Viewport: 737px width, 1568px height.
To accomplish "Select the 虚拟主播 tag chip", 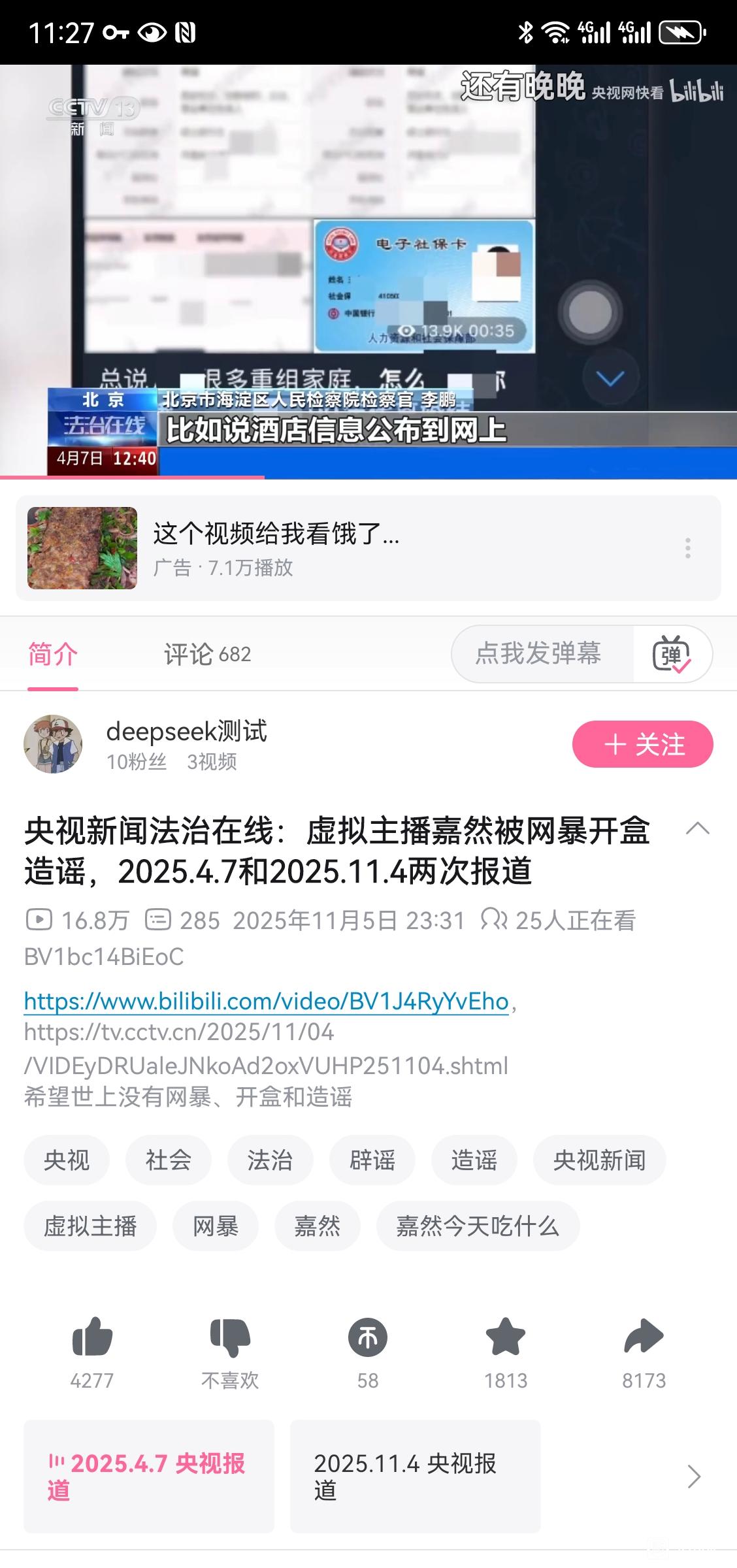I will tap(90, 1226).
